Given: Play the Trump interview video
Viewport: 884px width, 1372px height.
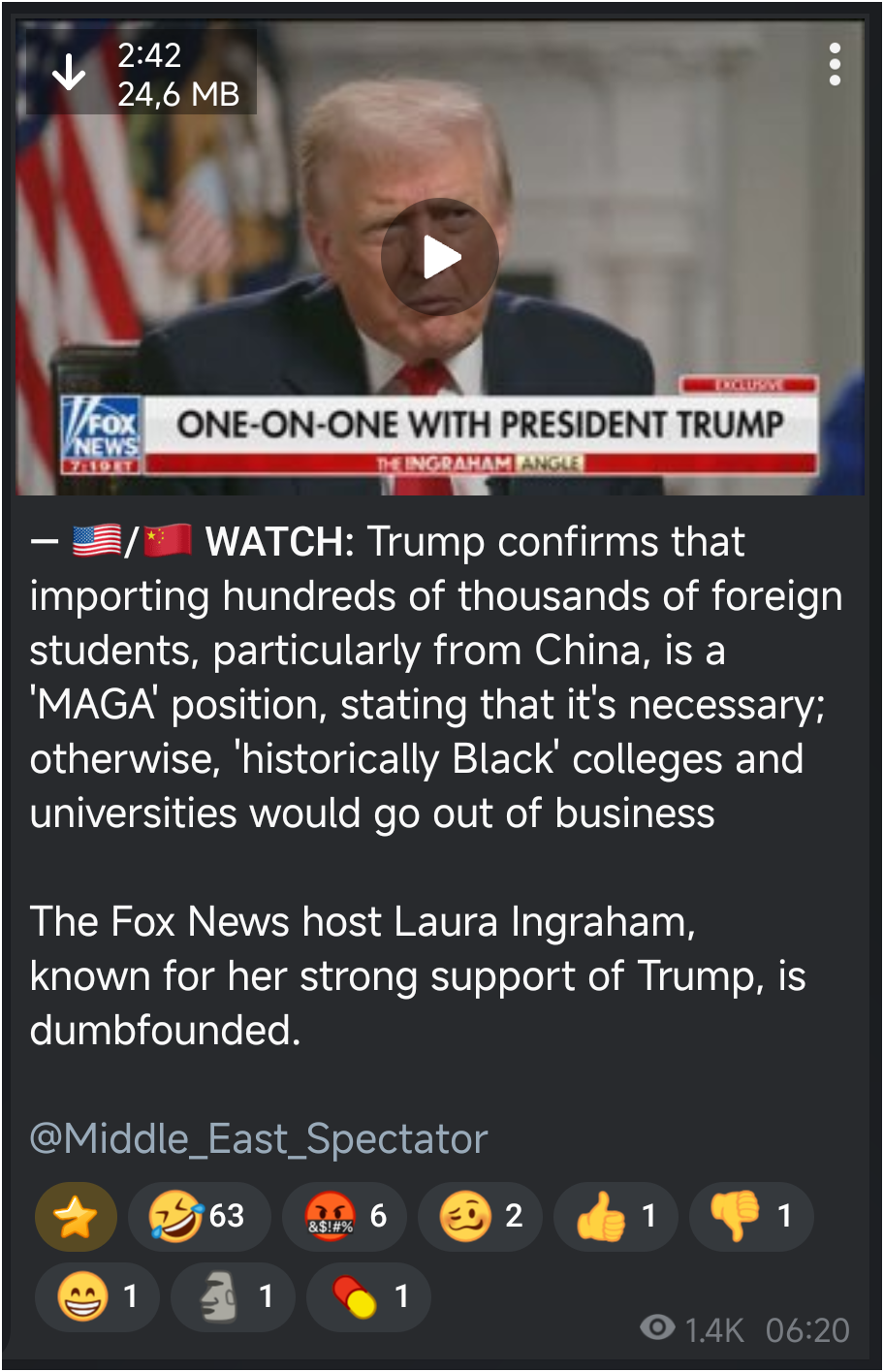Looking at the screenshot, I should coord(440,257).
